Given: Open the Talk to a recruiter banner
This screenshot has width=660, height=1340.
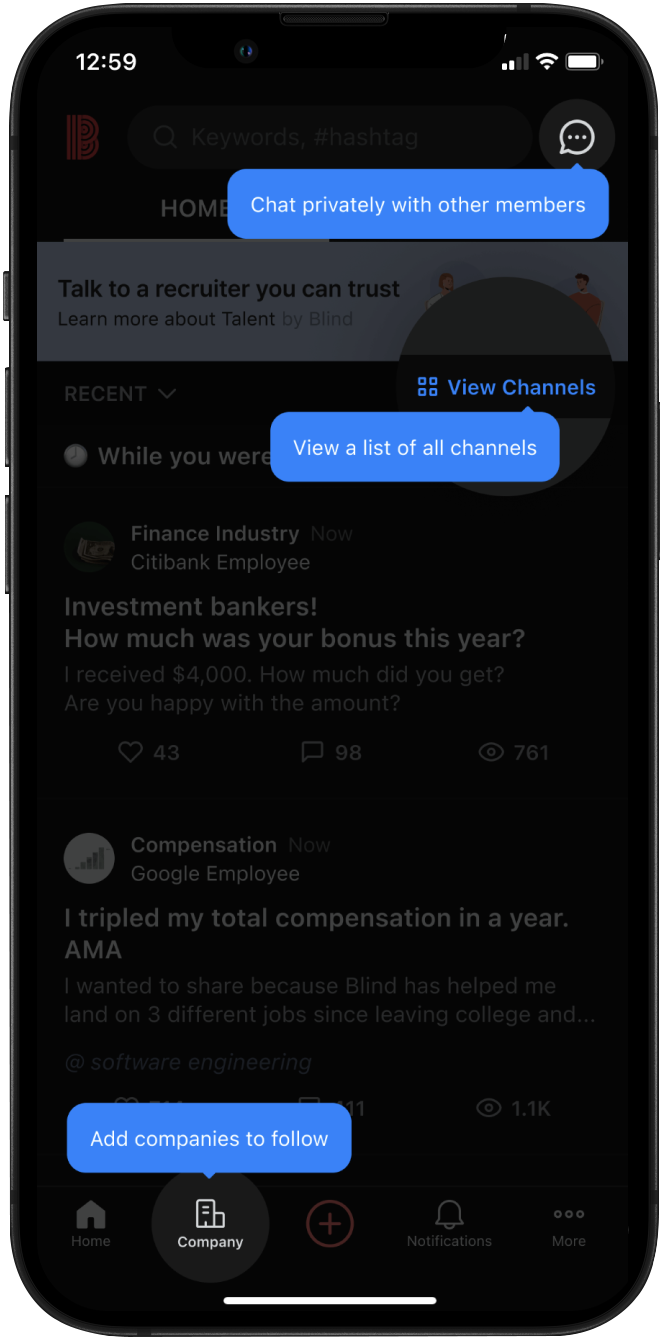Looking at the screenshot, I should pos(230,302).
